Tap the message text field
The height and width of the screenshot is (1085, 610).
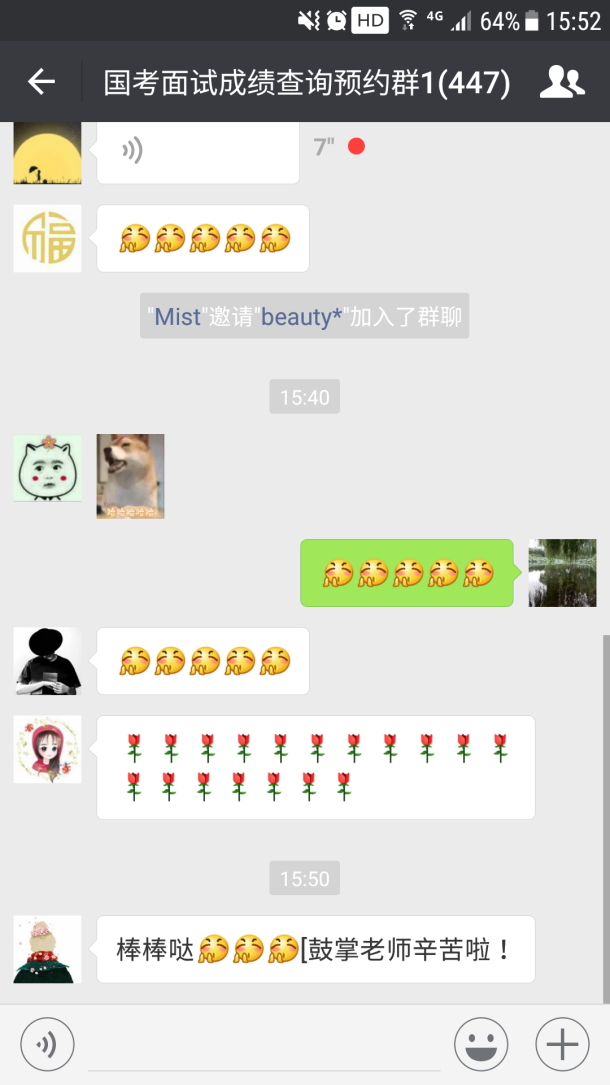264,1045
